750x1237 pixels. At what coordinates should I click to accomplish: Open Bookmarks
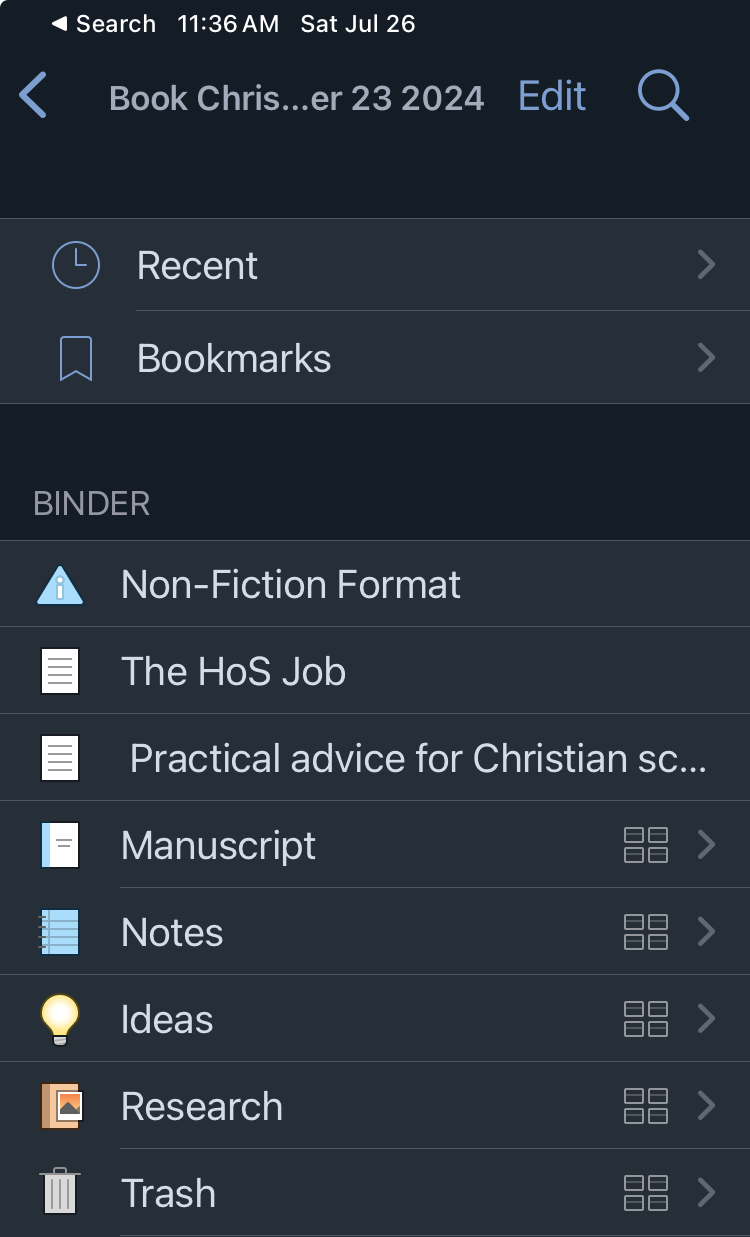pyautogui.click(x=375, y=358)
